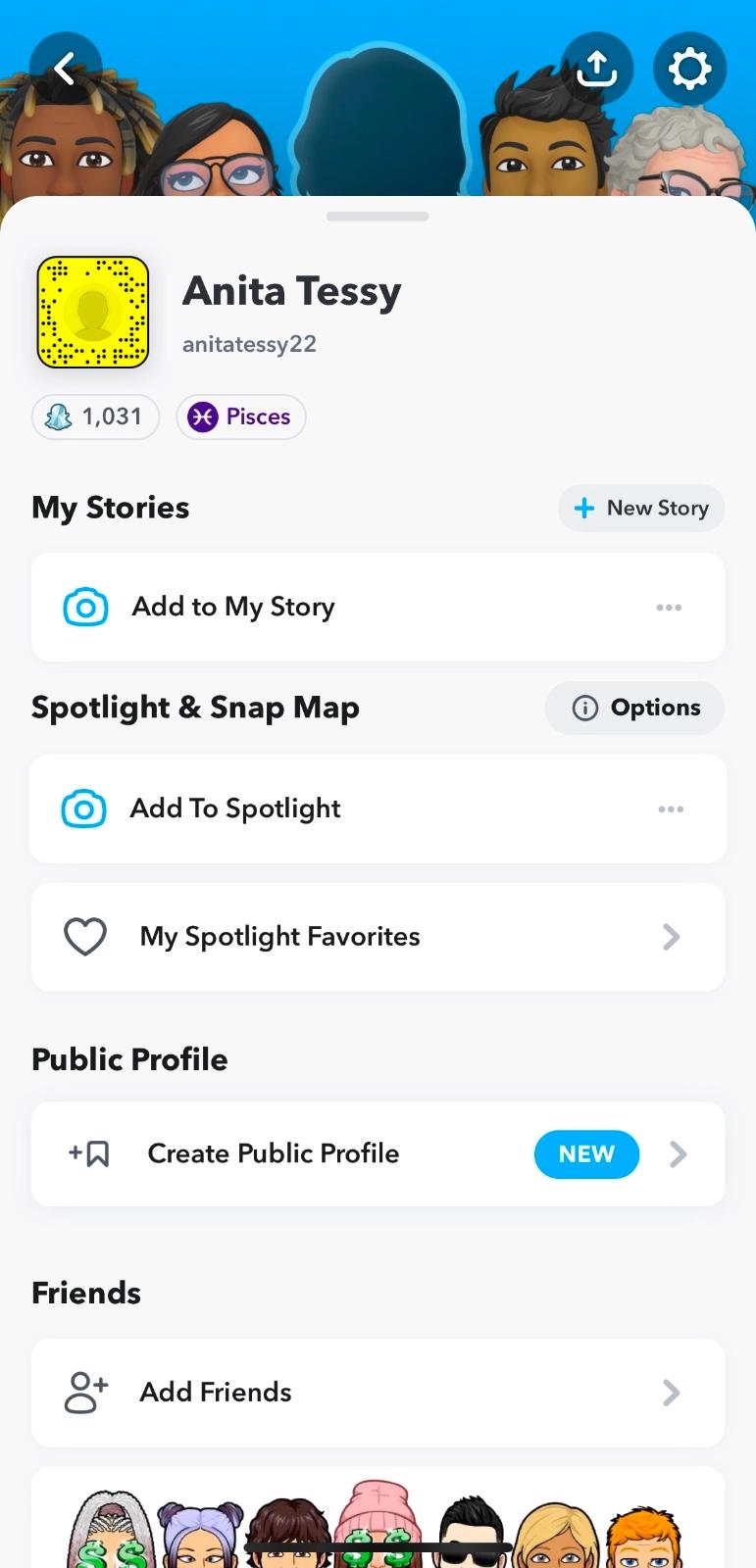Viewport: 756px width, 1568px height.
Task: Open the Snapcode image
Action: click(x=93, y=313)
